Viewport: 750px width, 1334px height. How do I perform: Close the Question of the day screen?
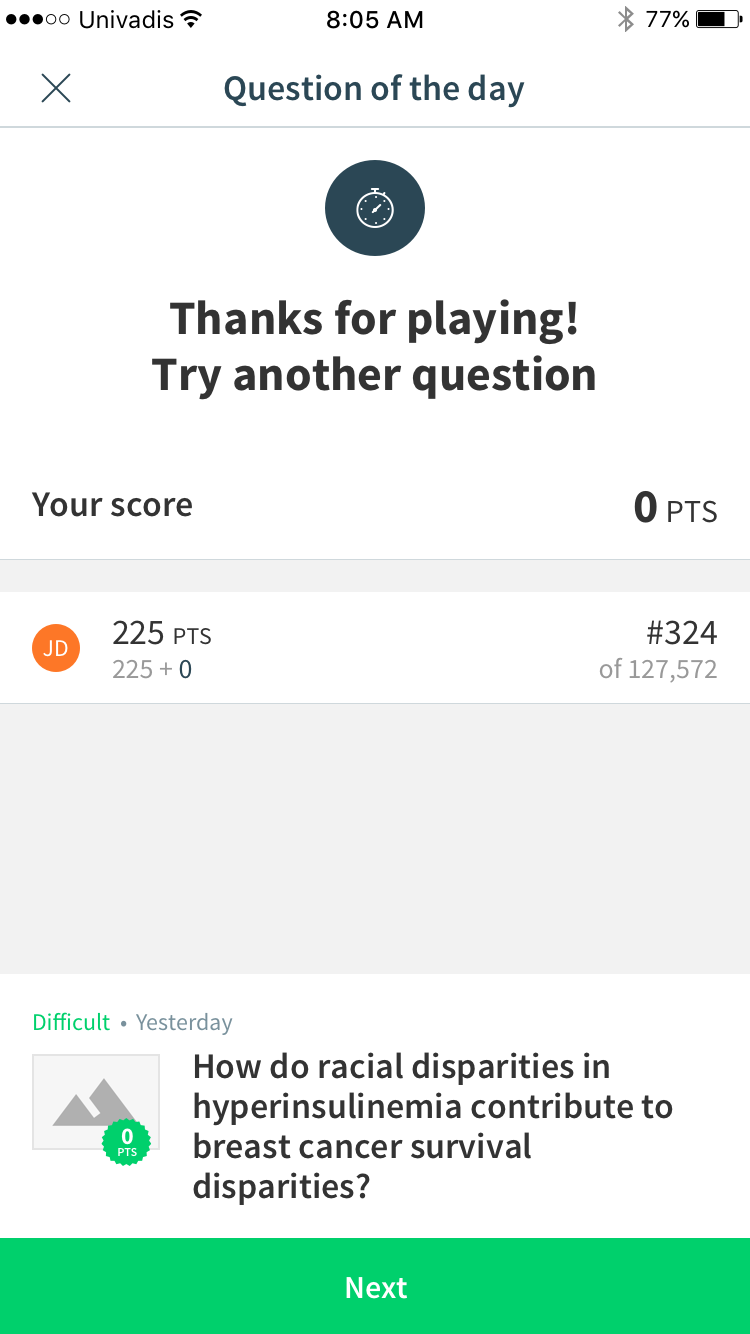pyautogui.click(x=56, y=89)
